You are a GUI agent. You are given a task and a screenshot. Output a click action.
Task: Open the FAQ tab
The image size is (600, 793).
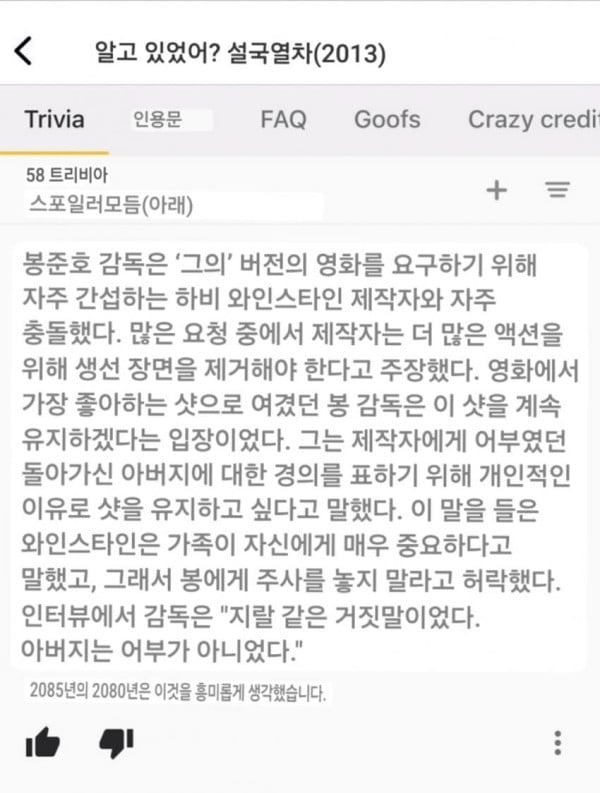[283, 120]
